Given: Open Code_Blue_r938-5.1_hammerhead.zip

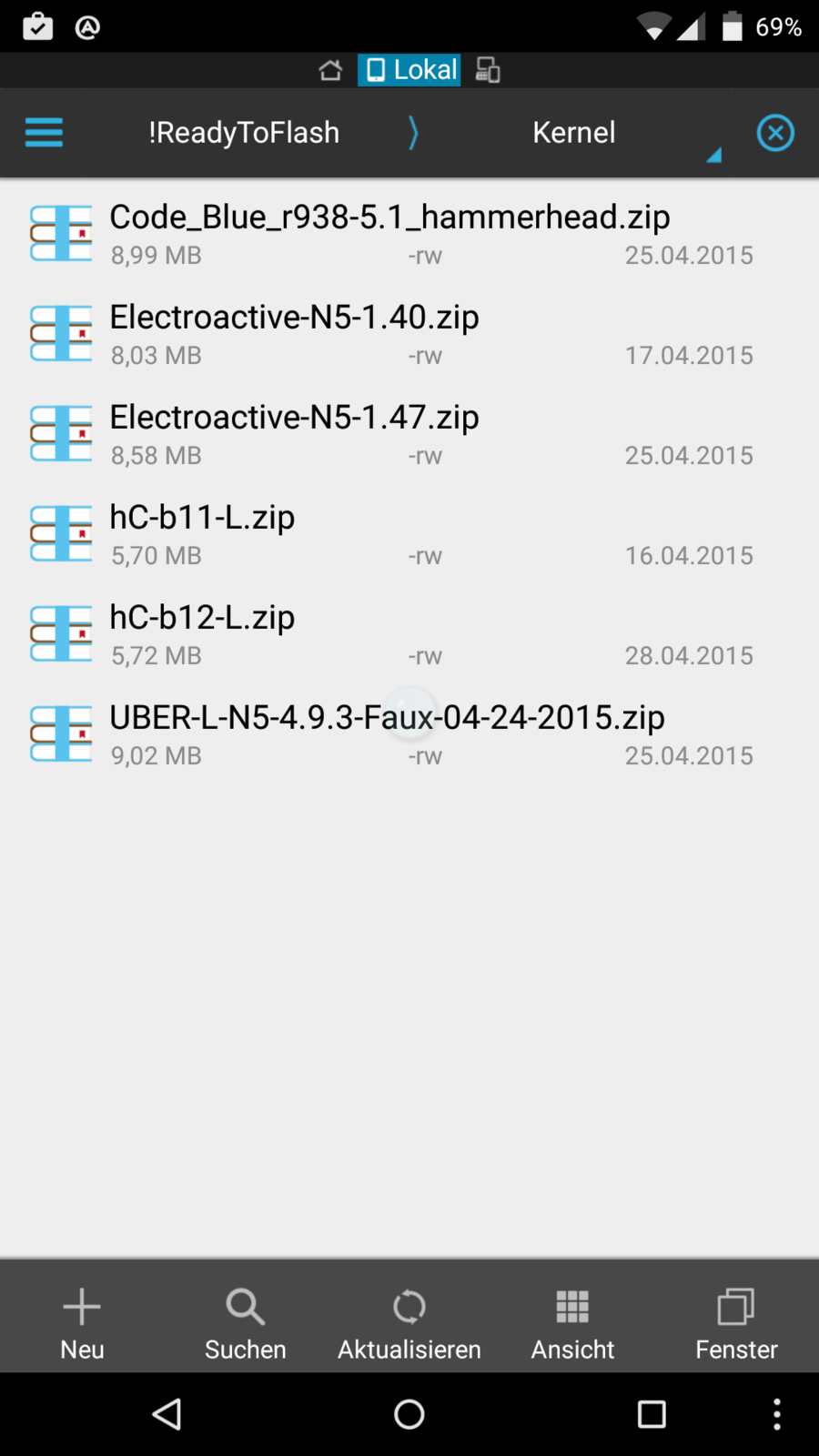Looking at the screenshot, I should (x=389, y=234).
